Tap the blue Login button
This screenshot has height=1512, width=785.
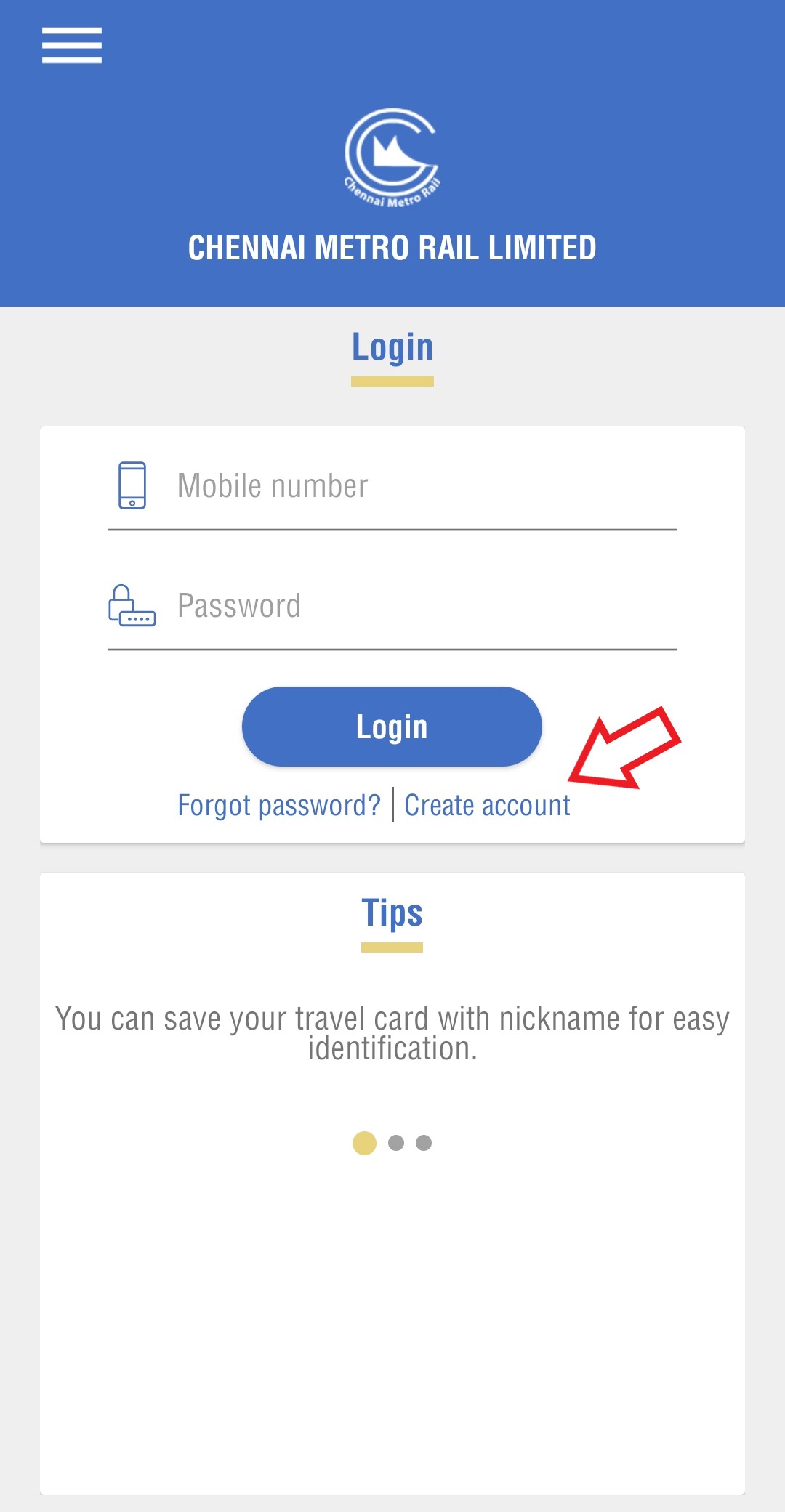(x=392, y=727)
